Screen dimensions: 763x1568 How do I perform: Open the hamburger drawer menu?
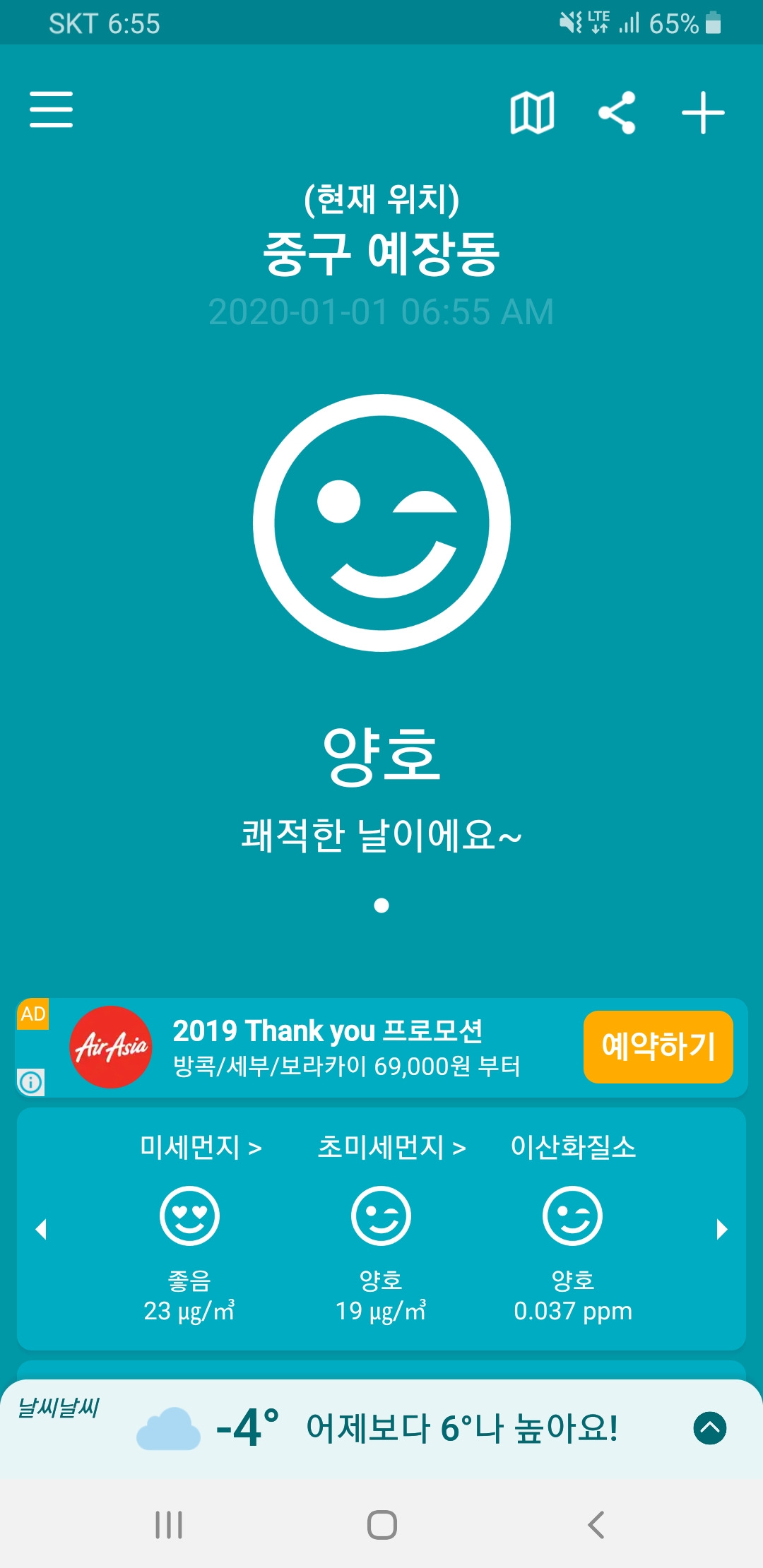pyautogui.click(x=51, y=109)
